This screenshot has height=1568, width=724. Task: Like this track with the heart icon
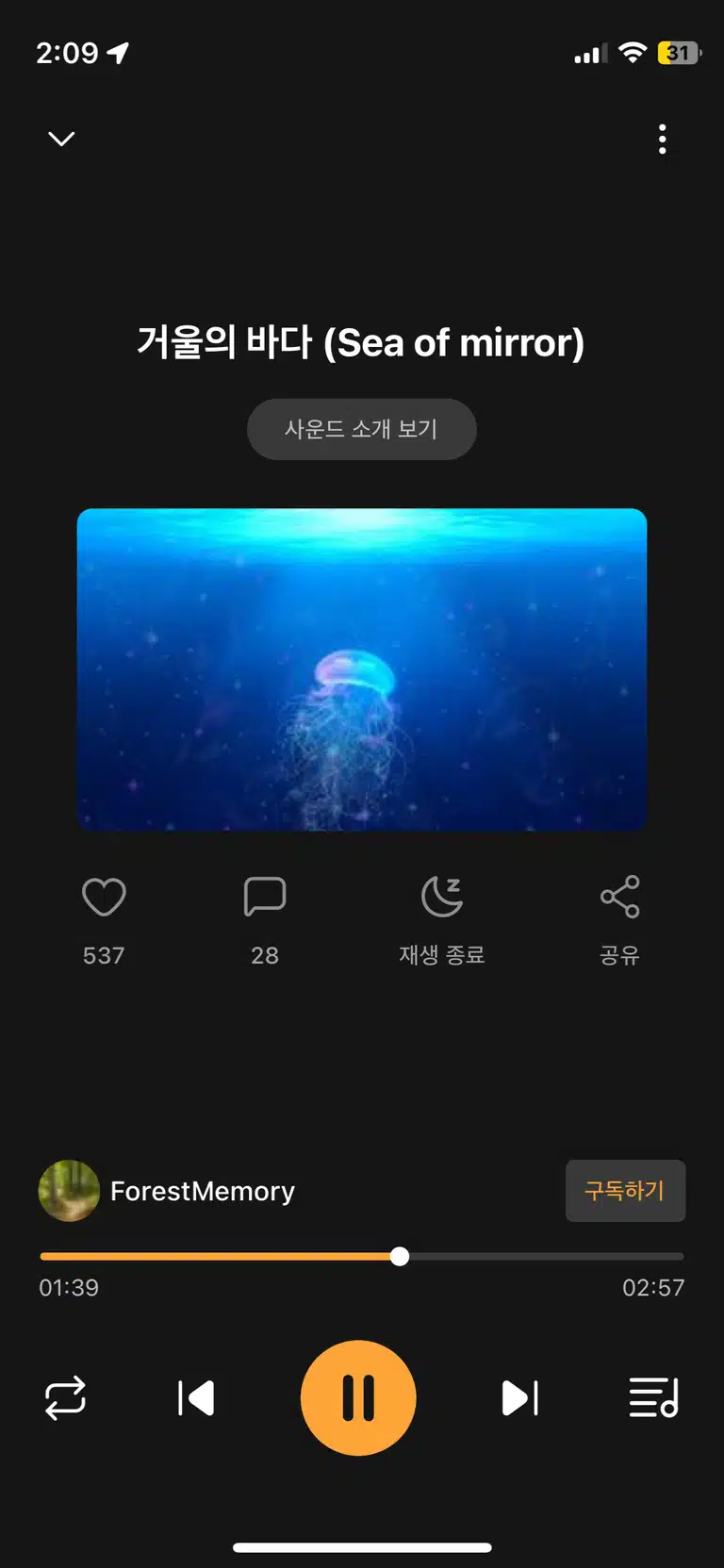point(104,897)
